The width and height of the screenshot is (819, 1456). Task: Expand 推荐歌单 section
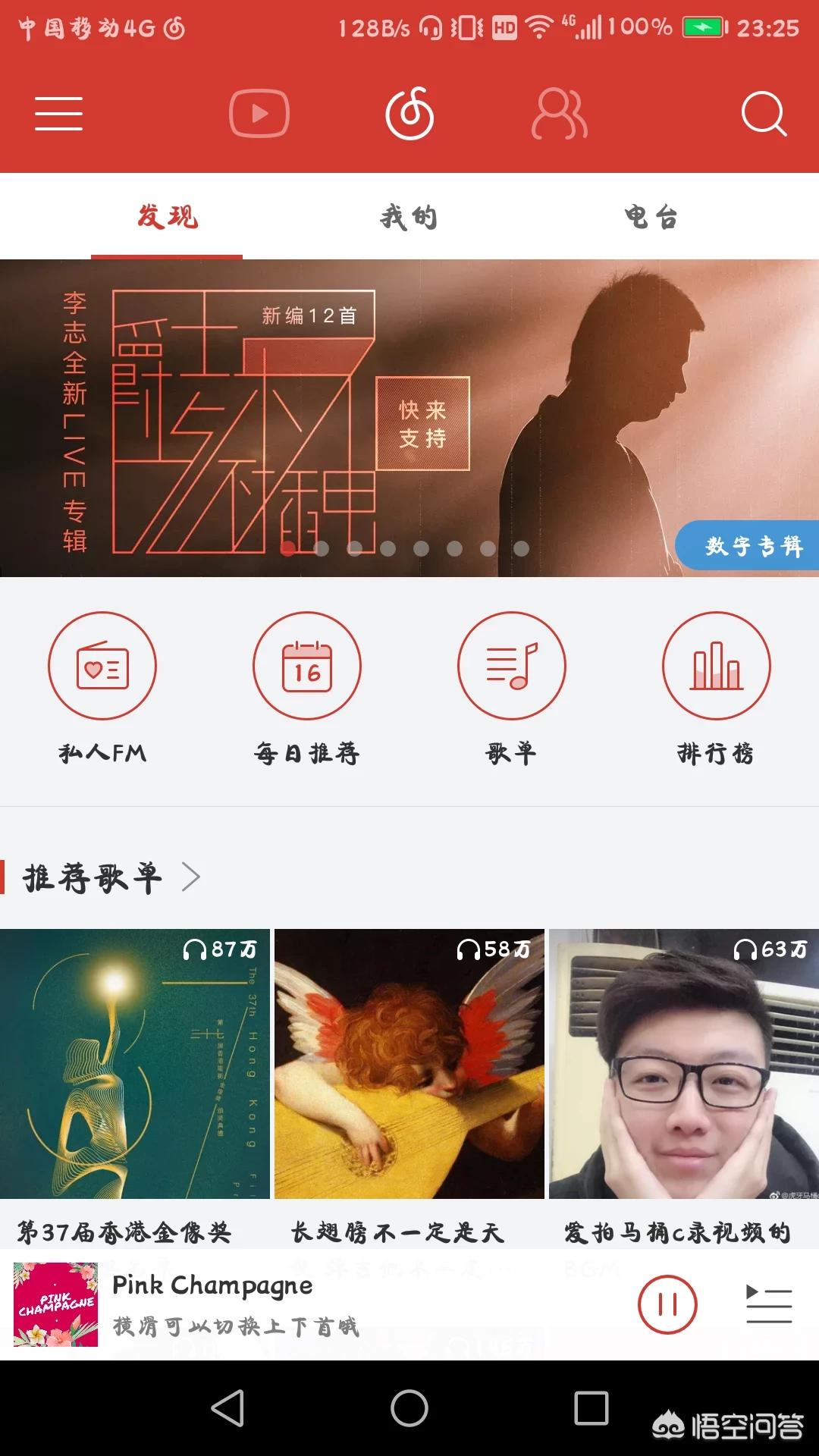(x=112, y=877)
